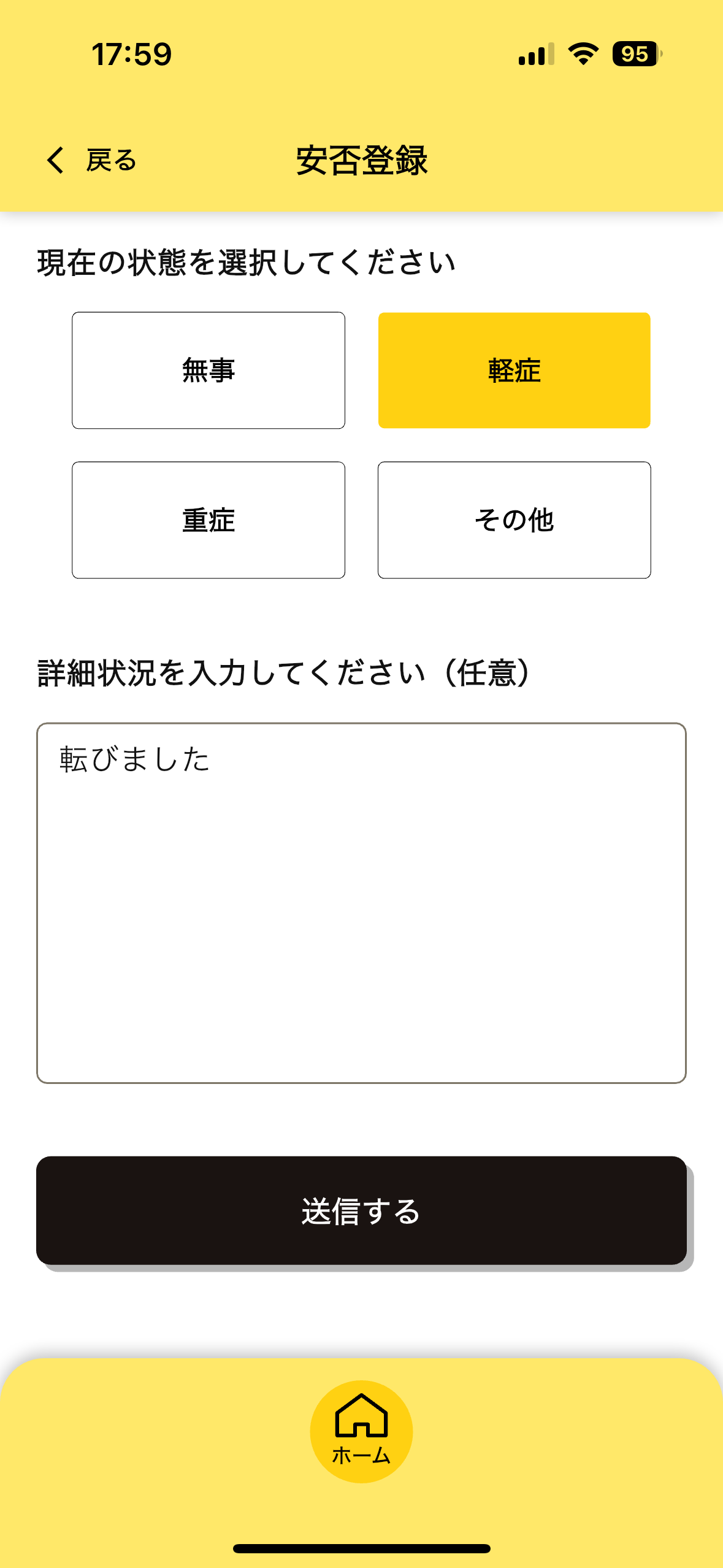Mark status as 重症
723x1568 pixels.
[x=208, y=520]
